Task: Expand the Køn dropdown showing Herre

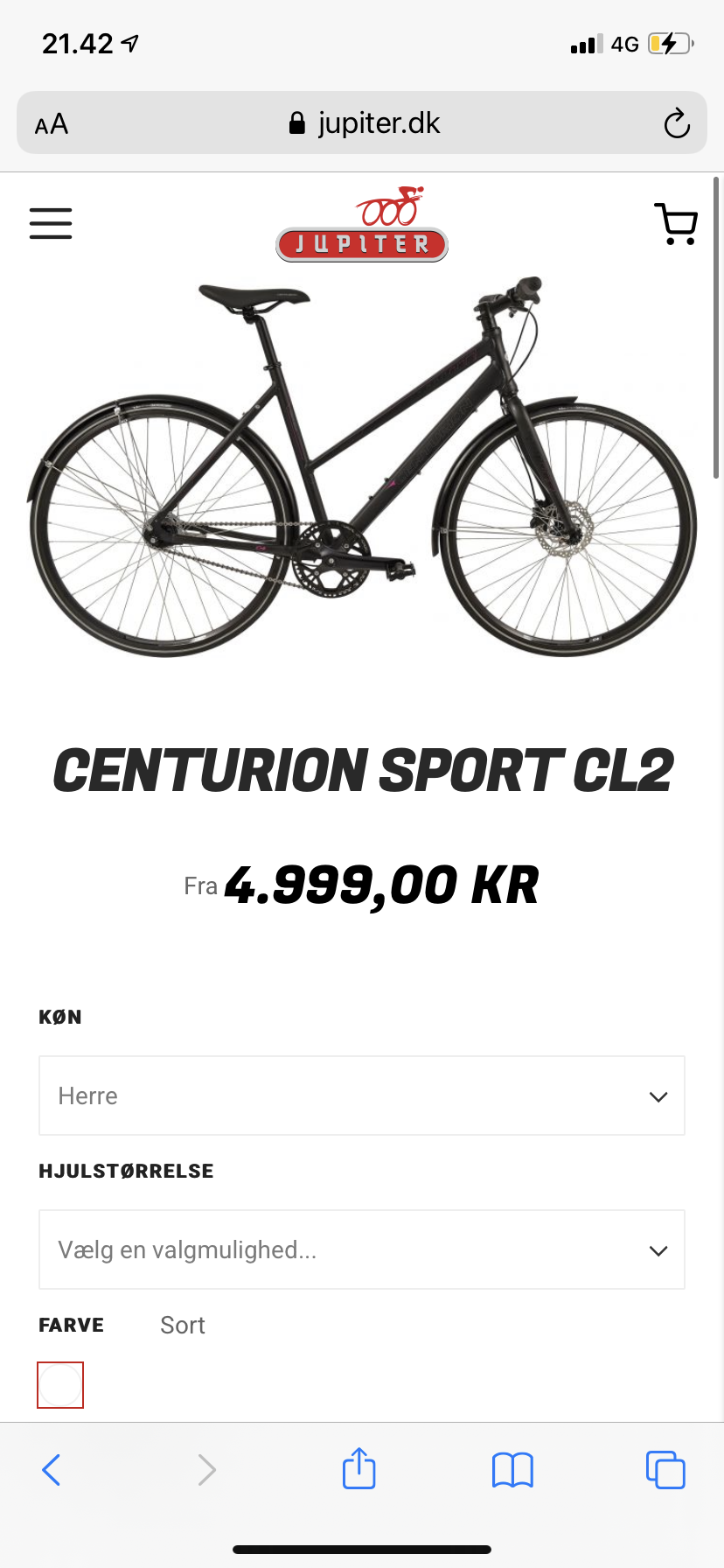Action: pyautogui.click(x=362, y=1095)
